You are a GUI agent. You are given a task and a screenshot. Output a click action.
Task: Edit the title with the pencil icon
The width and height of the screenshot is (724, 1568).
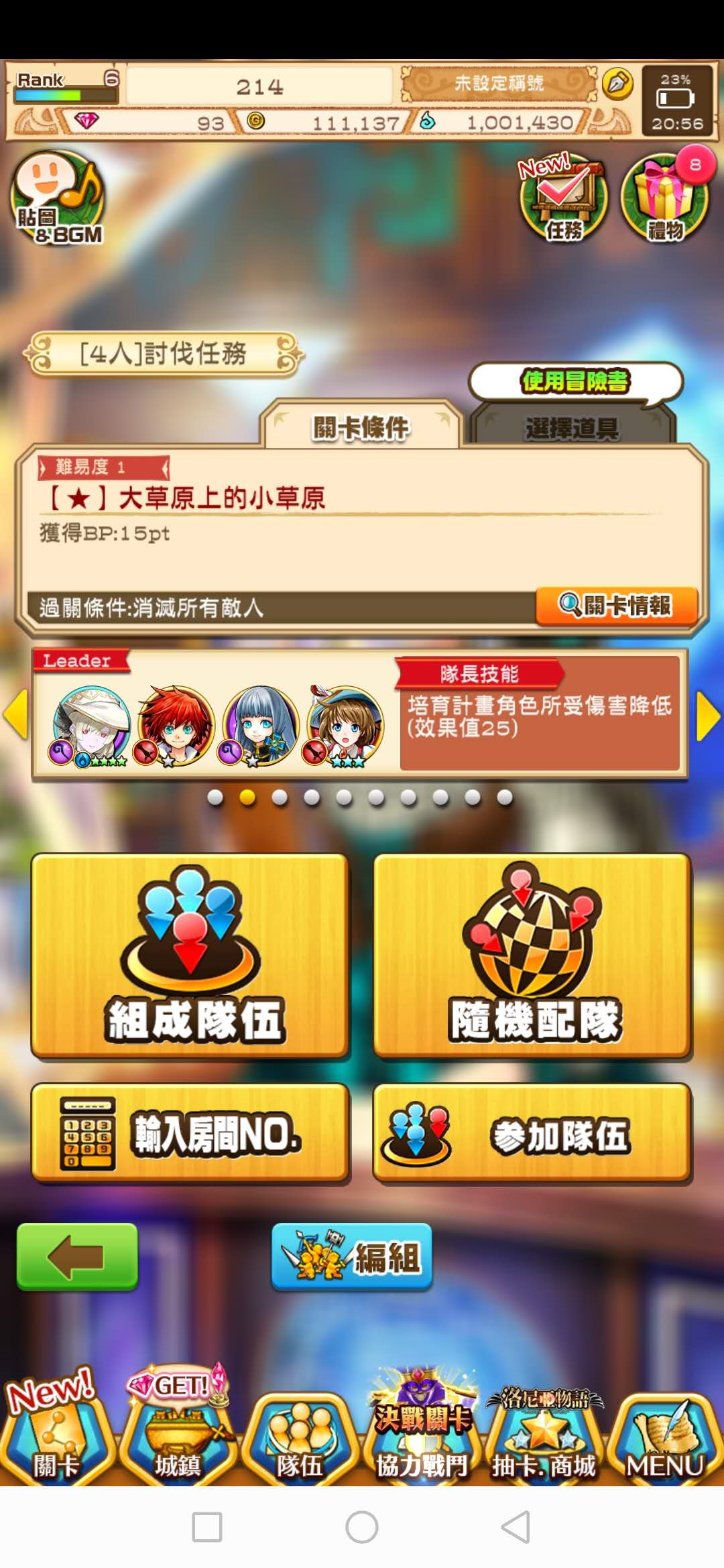pyautogui.click(x=617, y=84)
